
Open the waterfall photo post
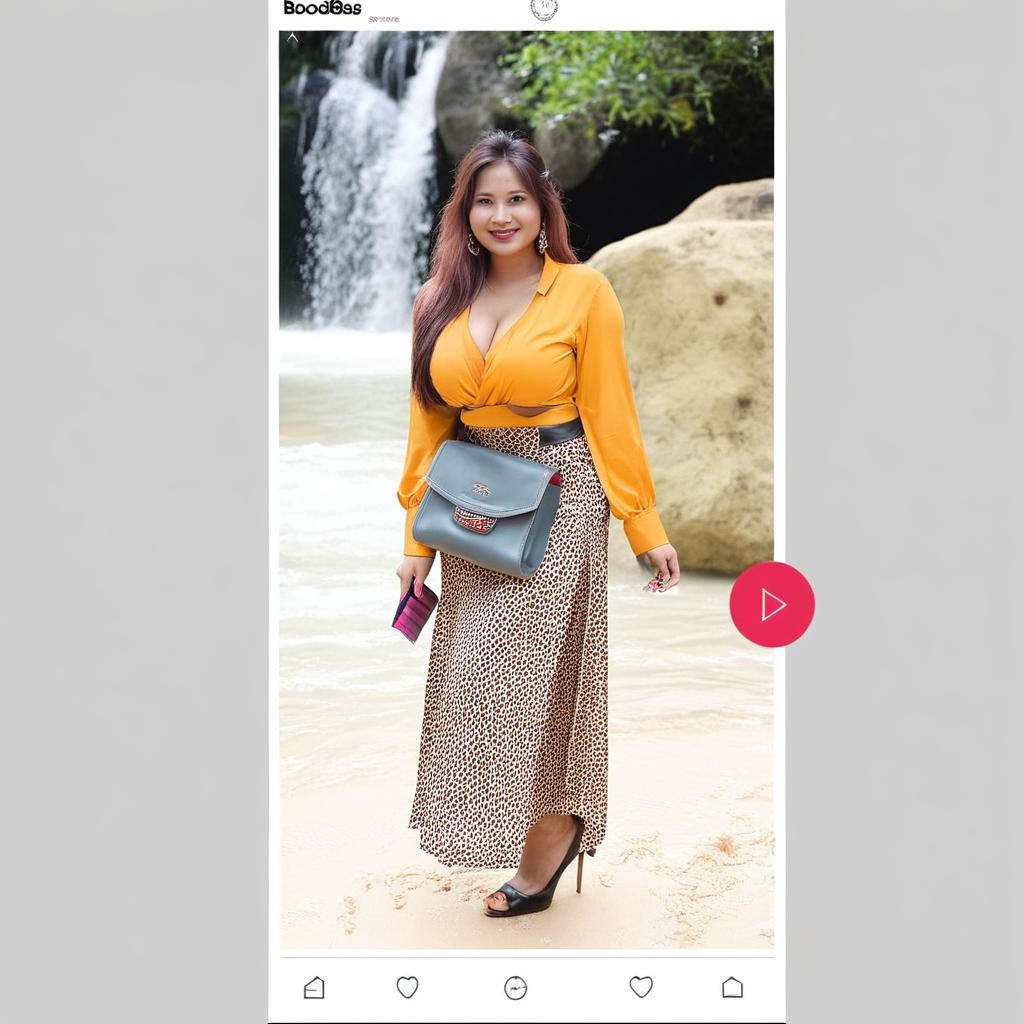(525, 489)
